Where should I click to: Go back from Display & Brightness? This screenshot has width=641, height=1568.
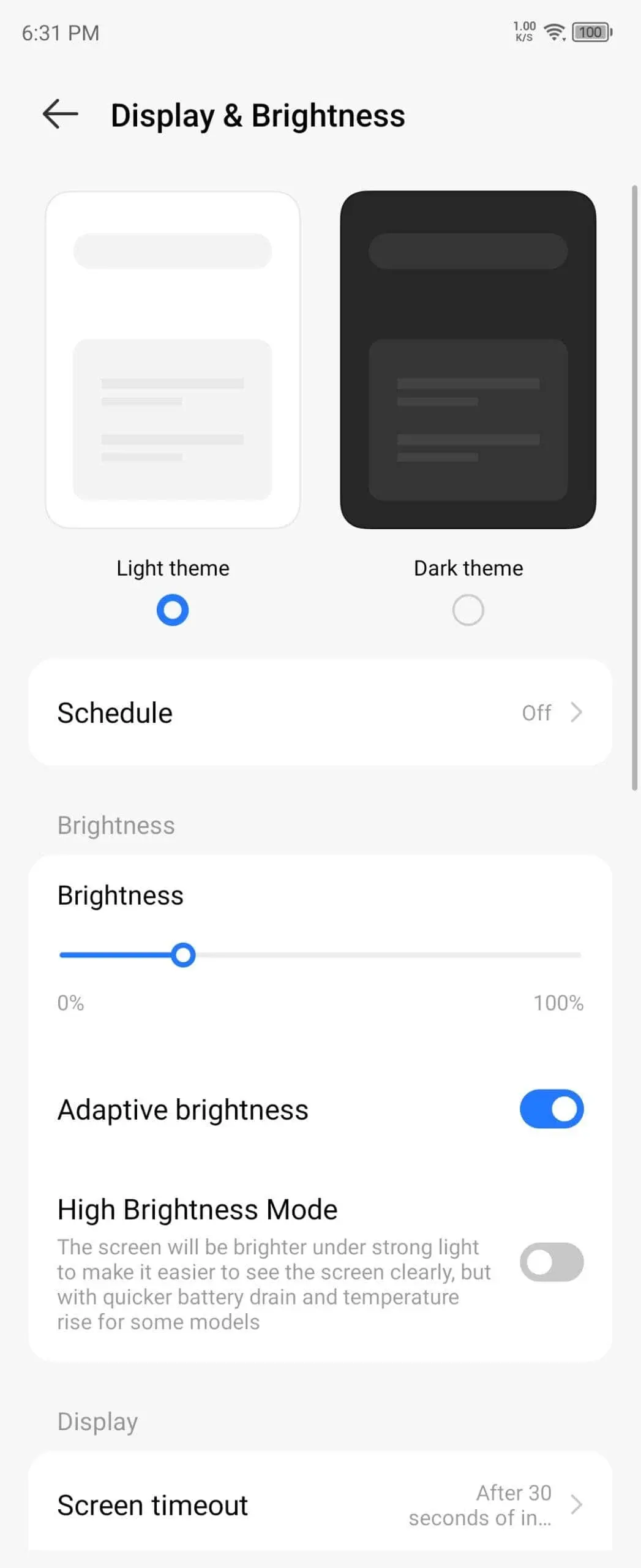click(x=61, y=115)
